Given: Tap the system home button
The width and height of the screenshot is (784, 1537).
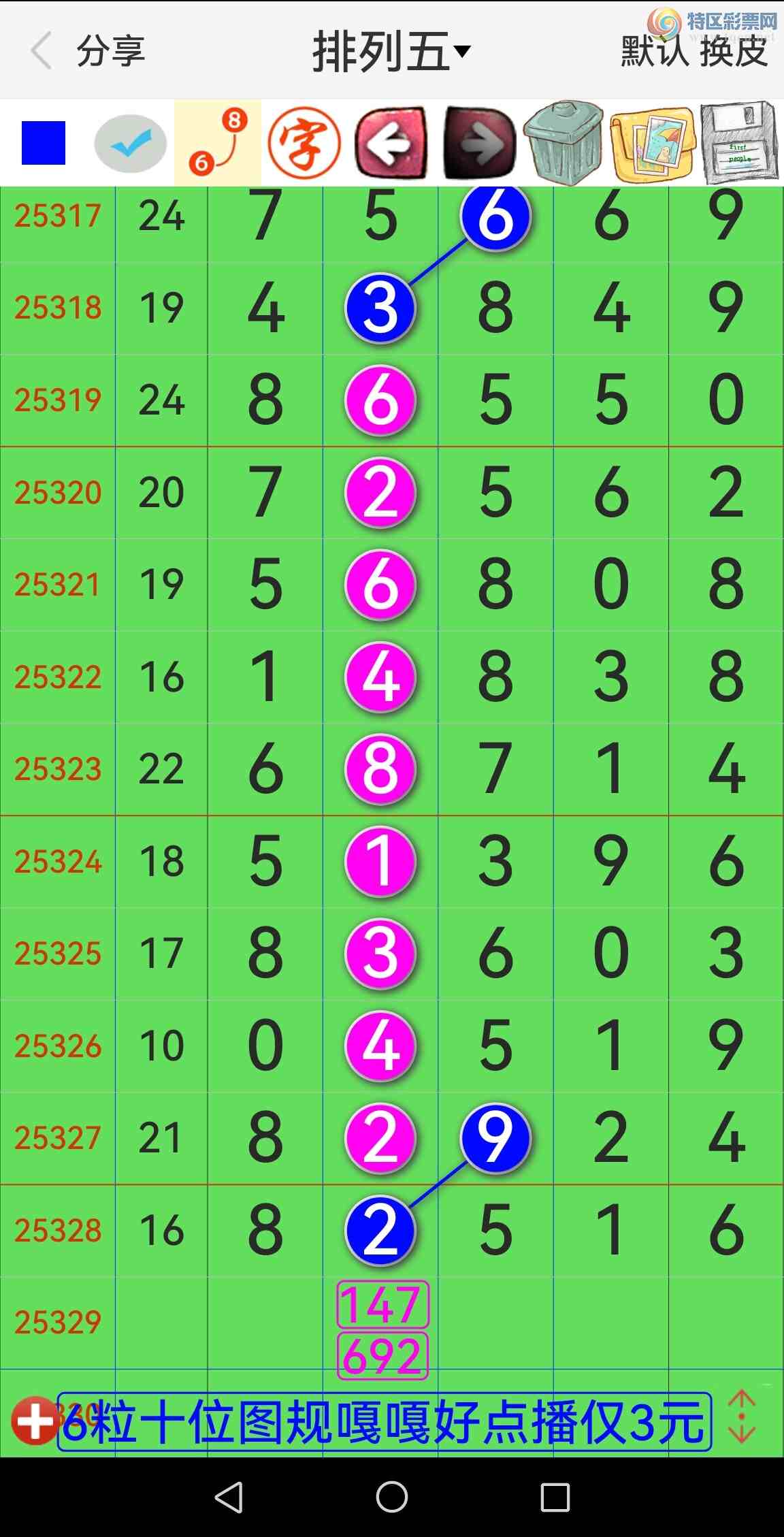Looking at the screenshot, I should (x=392, y=1497).
